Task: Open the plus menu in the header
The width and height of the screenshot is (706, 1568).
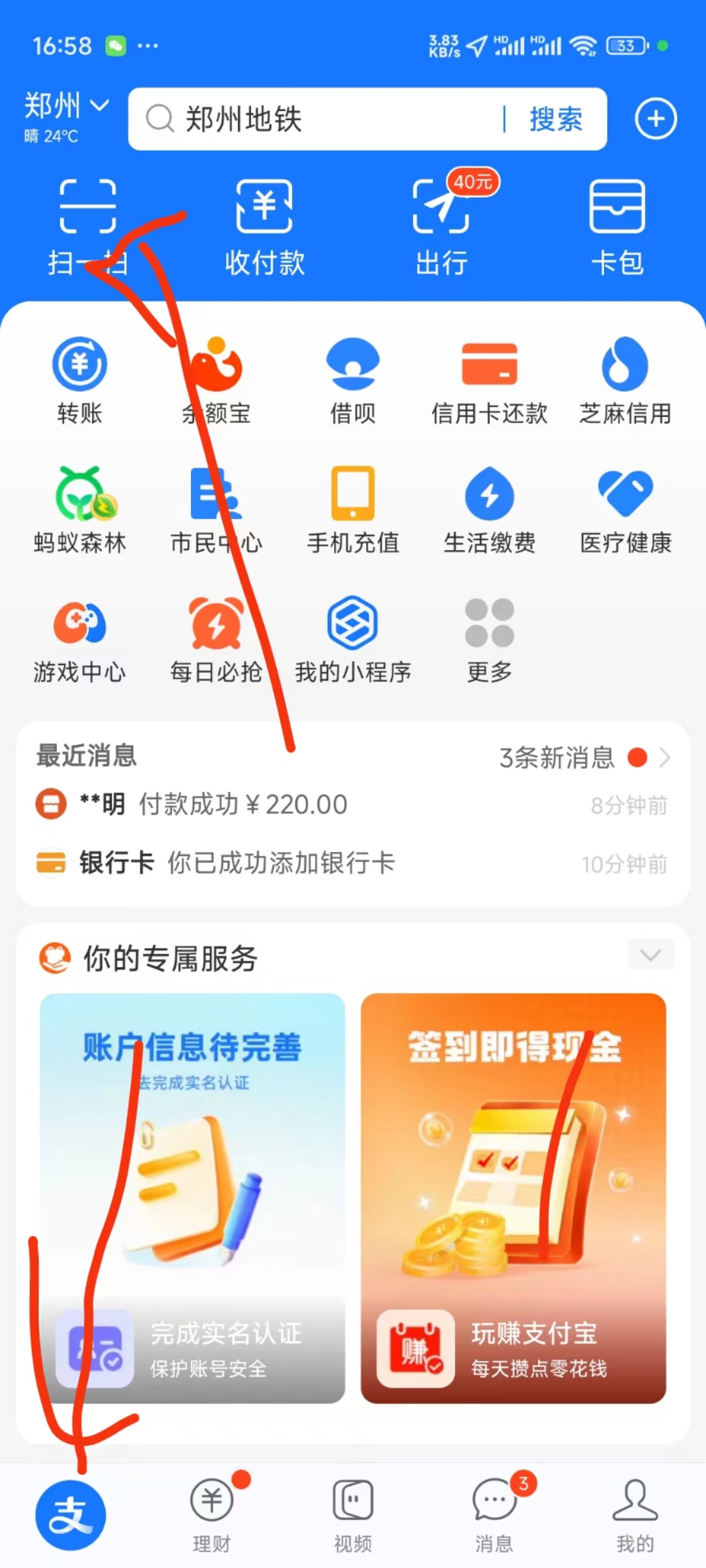Action: (656, 119)
